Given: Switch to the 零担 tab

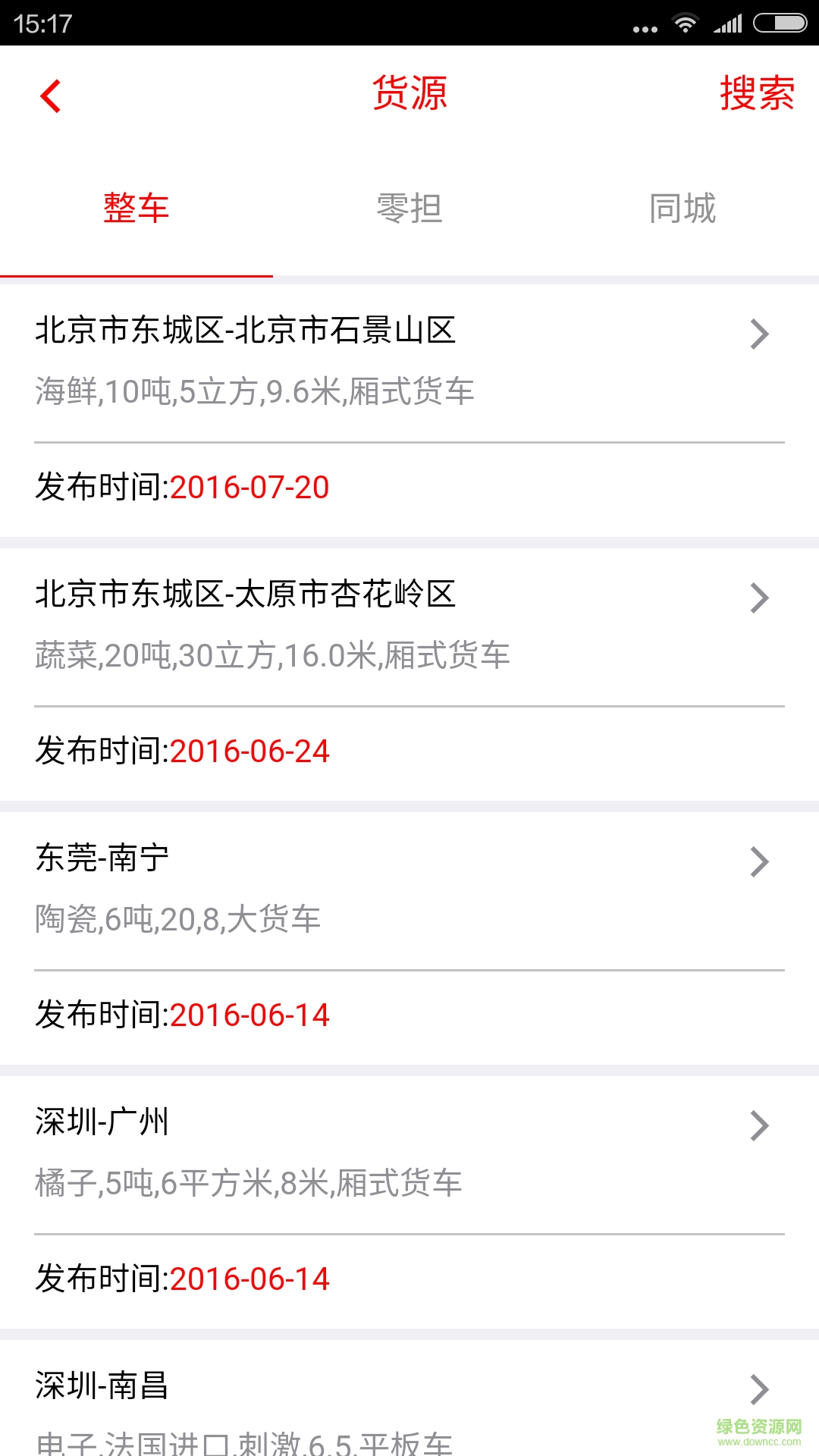Looking at the screenshot, I should (x=409, y=209).
